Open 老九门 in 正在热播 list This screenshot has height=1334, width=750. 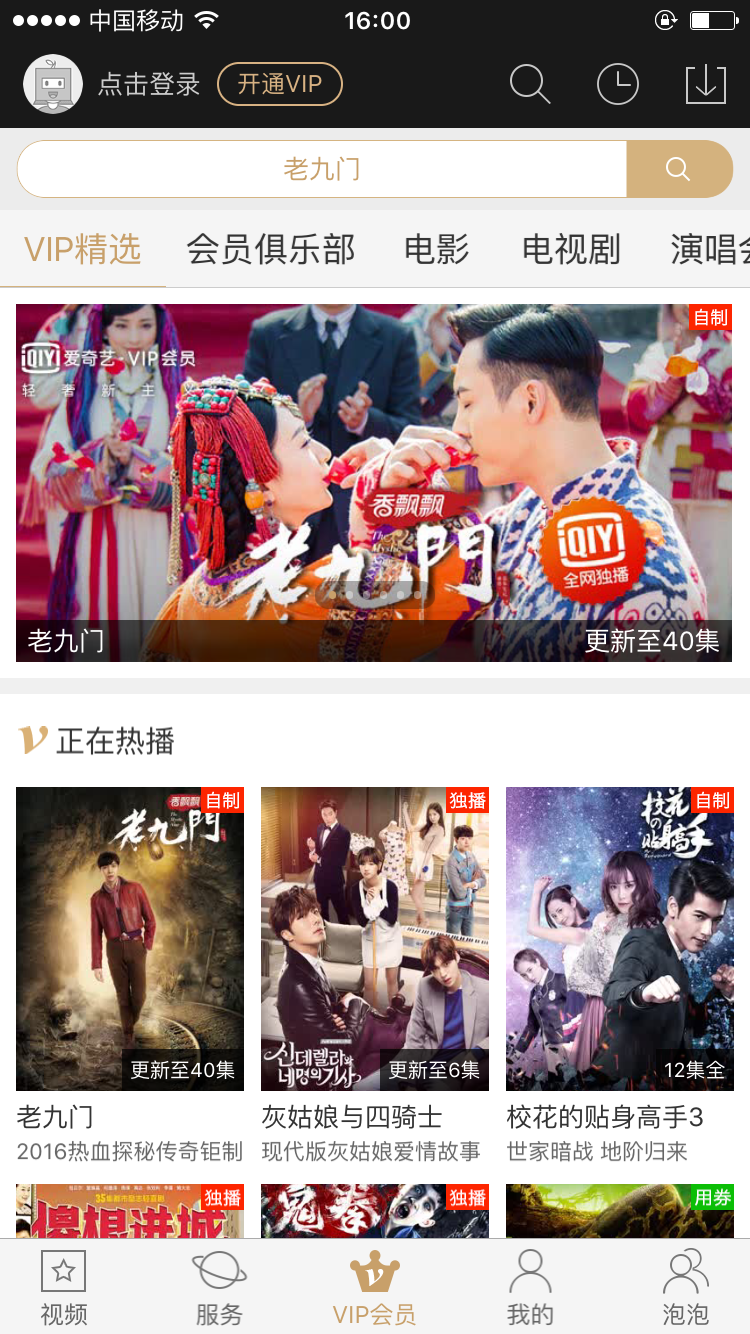[130, 938]
